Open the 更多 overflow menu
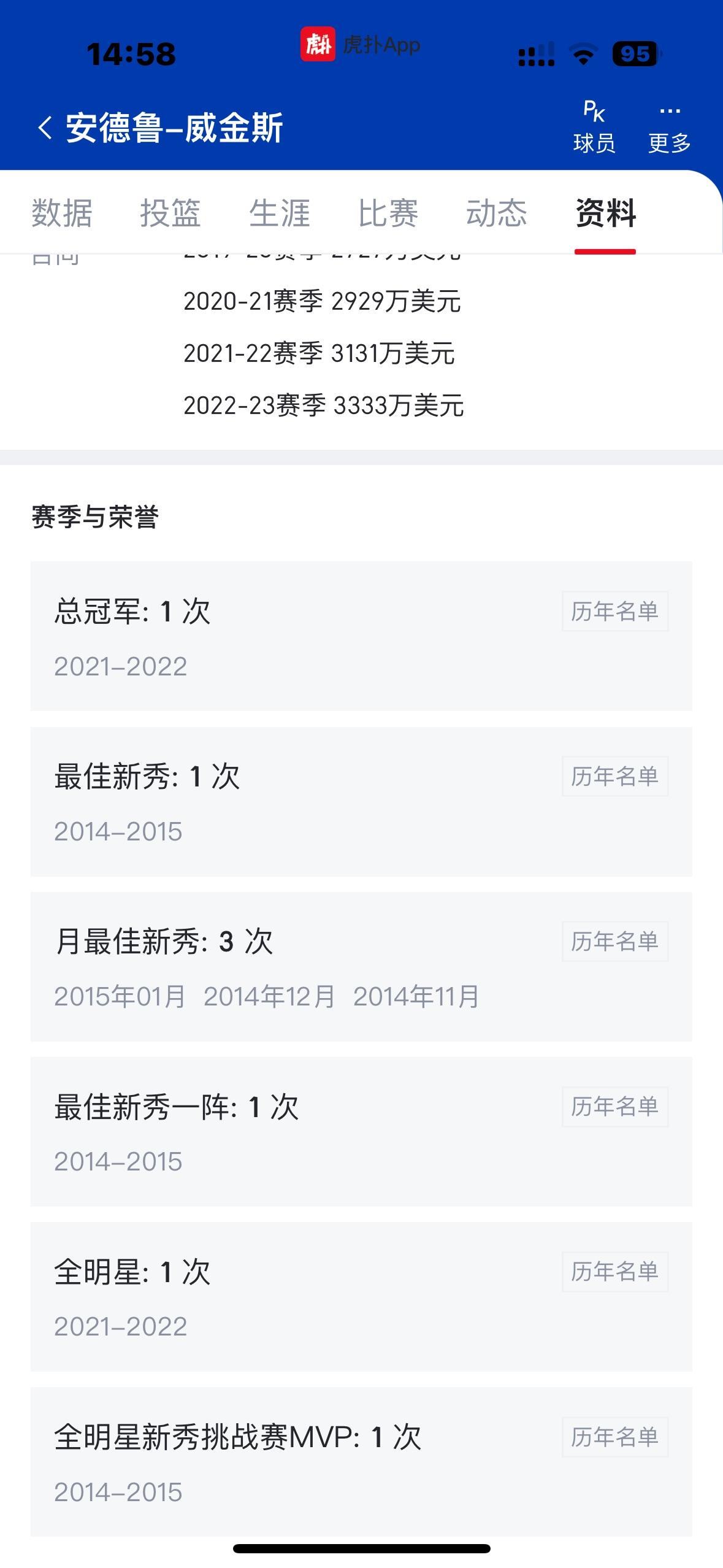 [670, 127]
